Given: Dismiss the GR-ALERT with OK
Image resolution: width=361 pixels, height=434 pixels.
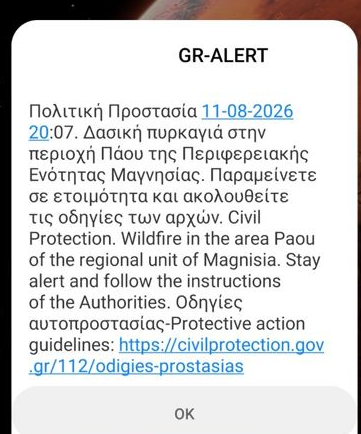Looking at the screenshot, I should pyautogui.click(x=184, y=413).
